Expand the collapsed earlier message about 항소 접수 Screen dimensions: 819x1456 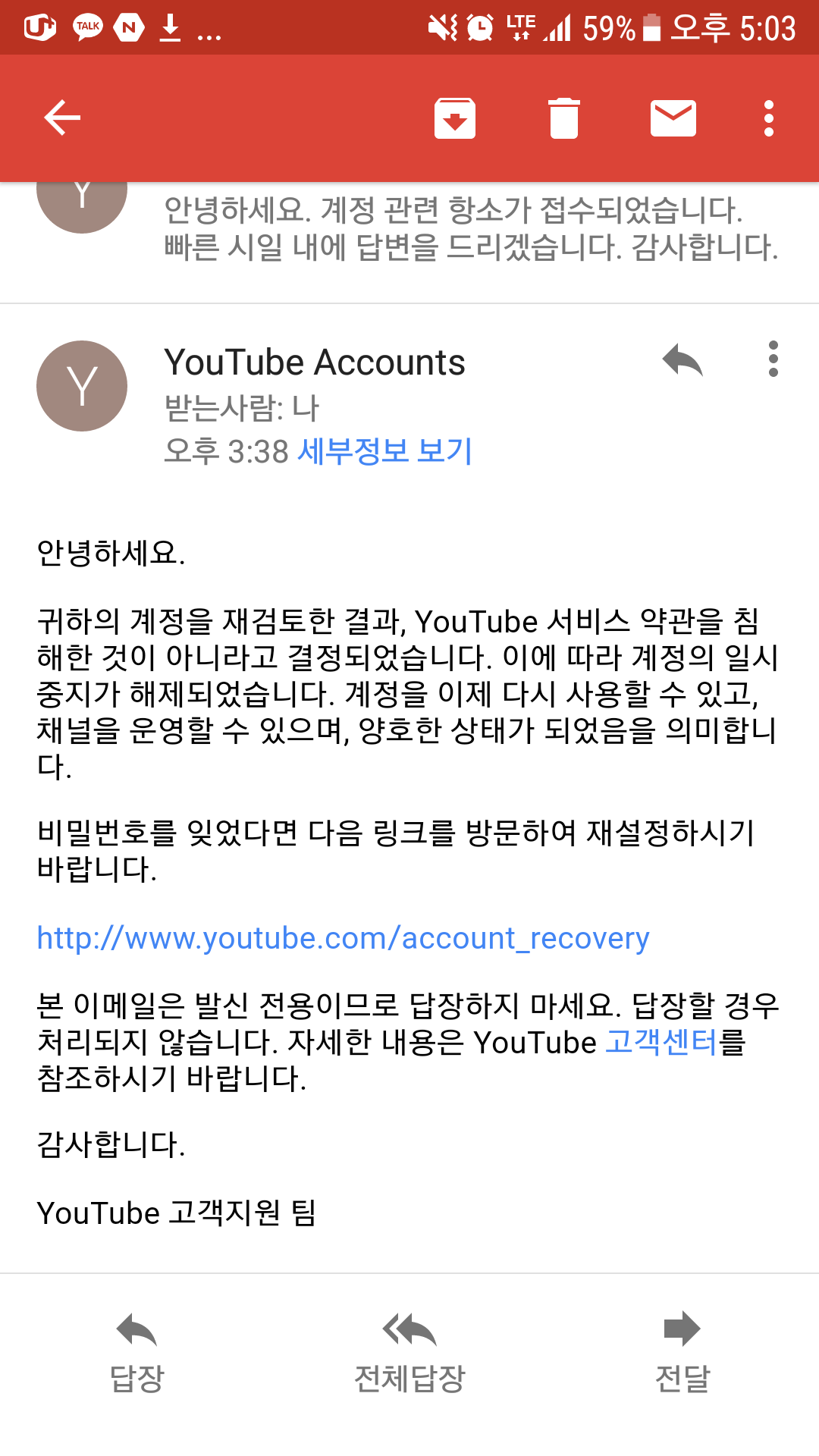click(470, 229)
